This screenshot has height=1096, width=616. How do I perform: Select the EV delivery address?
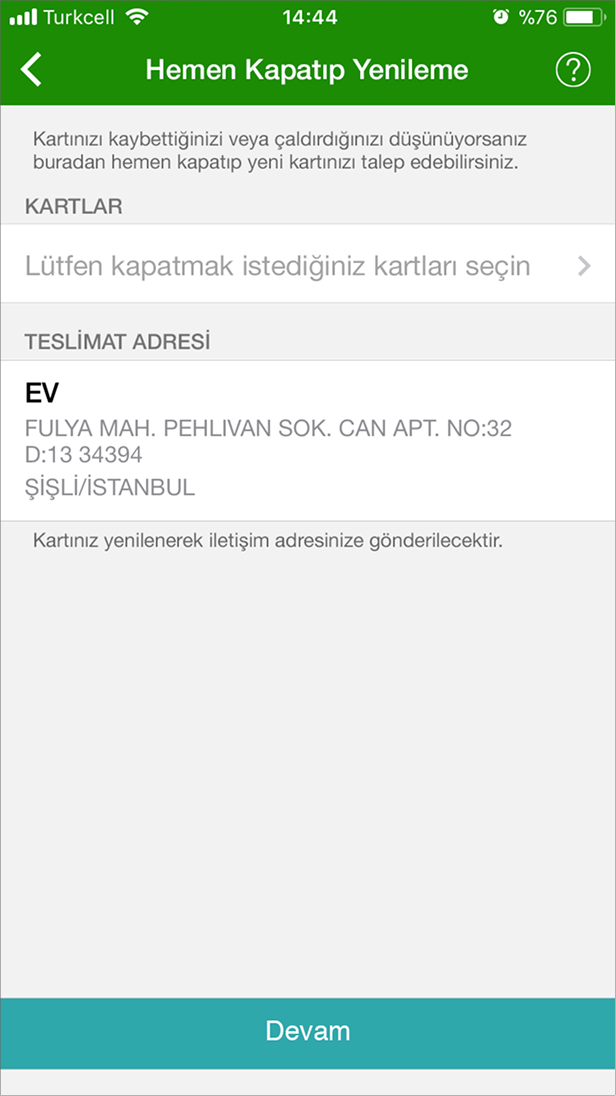tap(308, 440)
